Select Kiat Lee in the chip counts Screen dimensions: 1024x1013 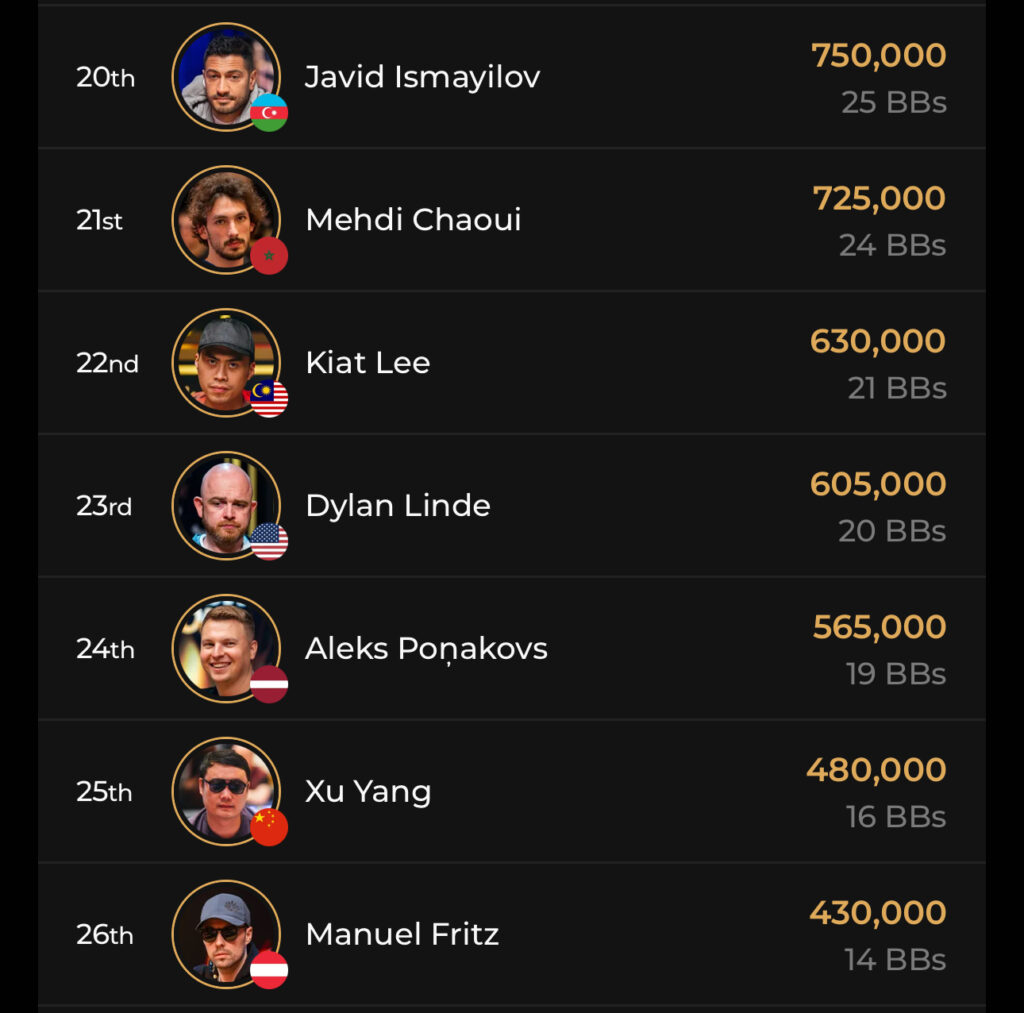click(368, 363)
